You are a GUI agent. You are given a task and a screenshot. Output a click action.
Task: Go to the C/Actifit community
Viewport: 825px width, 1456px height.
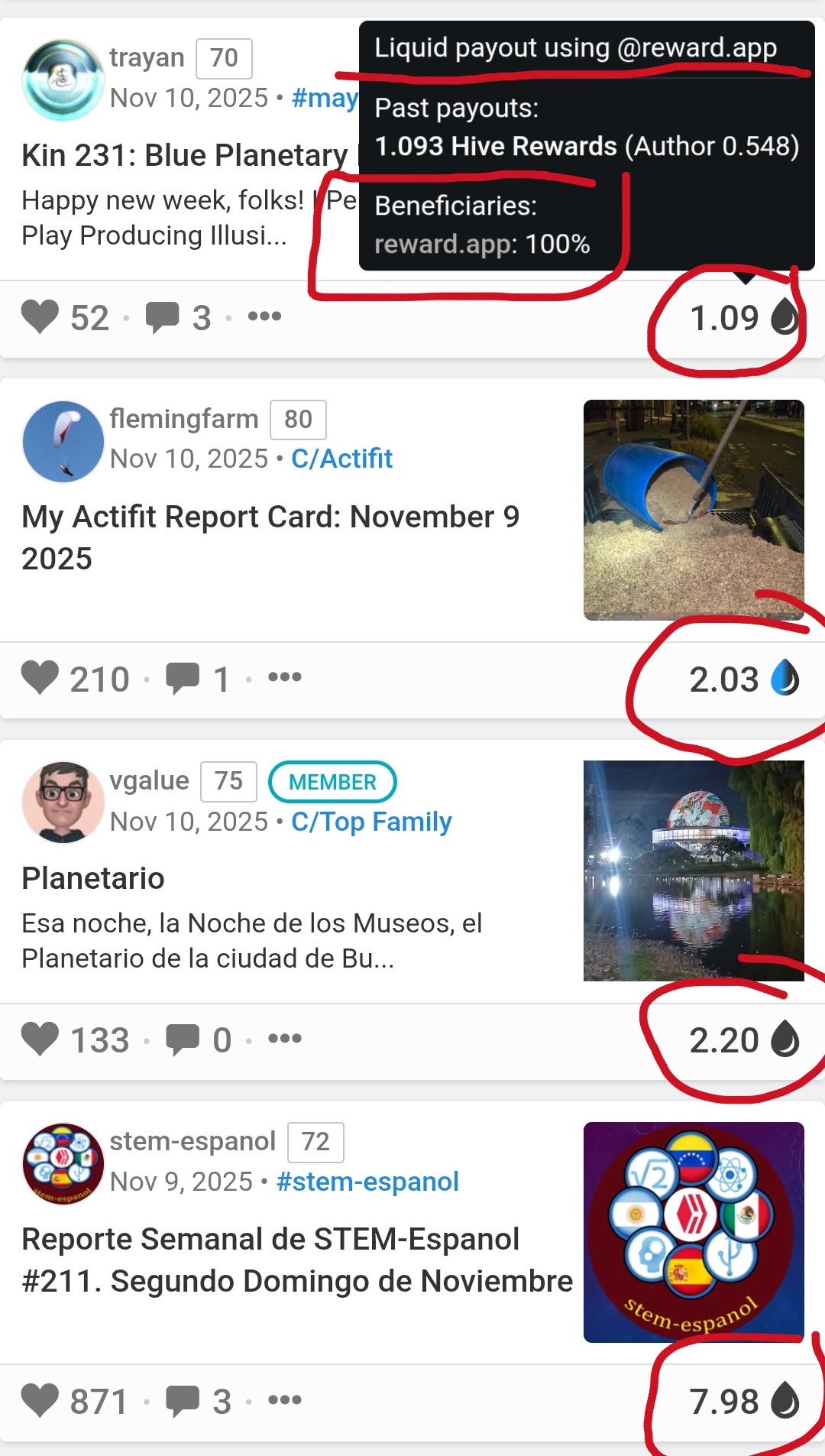click(x=341, y=459)
